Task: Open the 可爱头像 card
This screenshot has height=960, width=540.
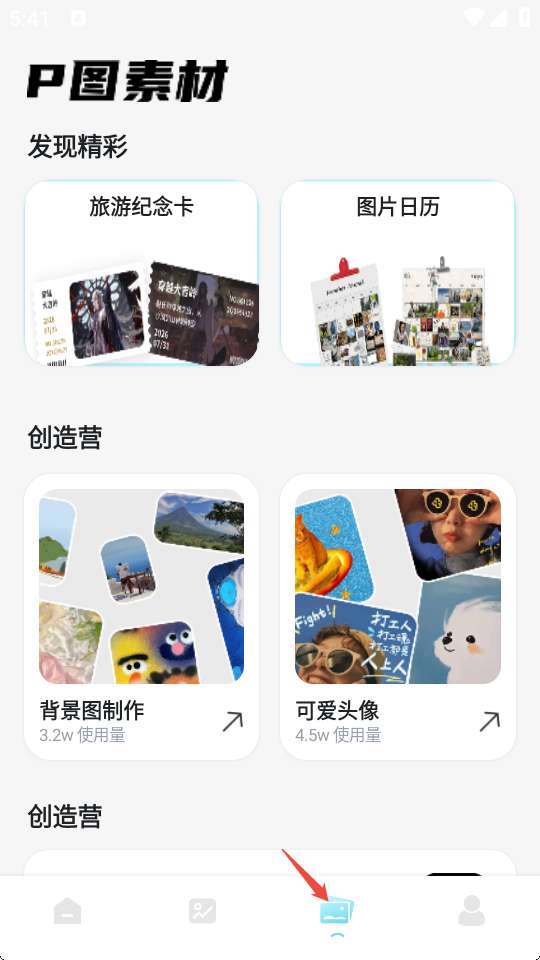Action: (398, 617)
